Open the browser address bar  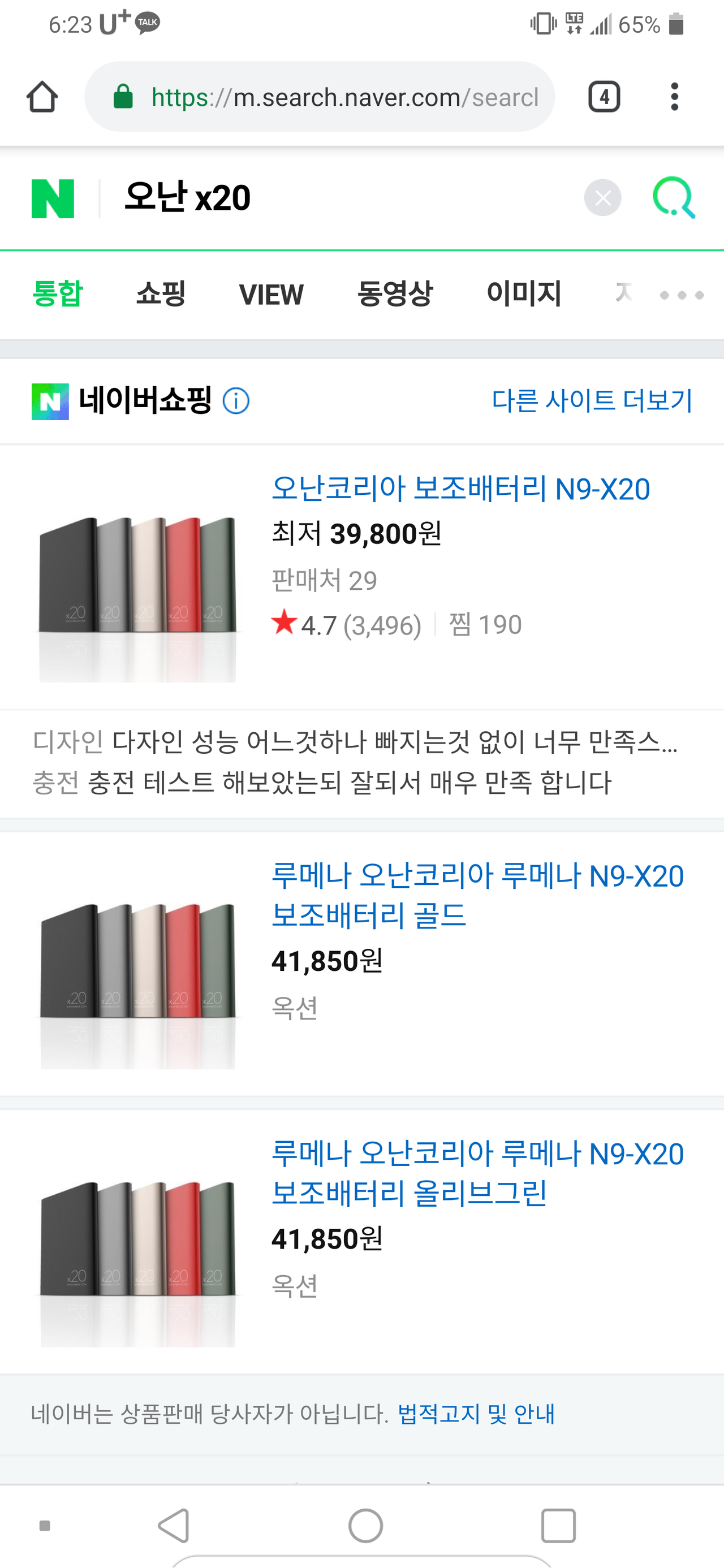point(319,97)
